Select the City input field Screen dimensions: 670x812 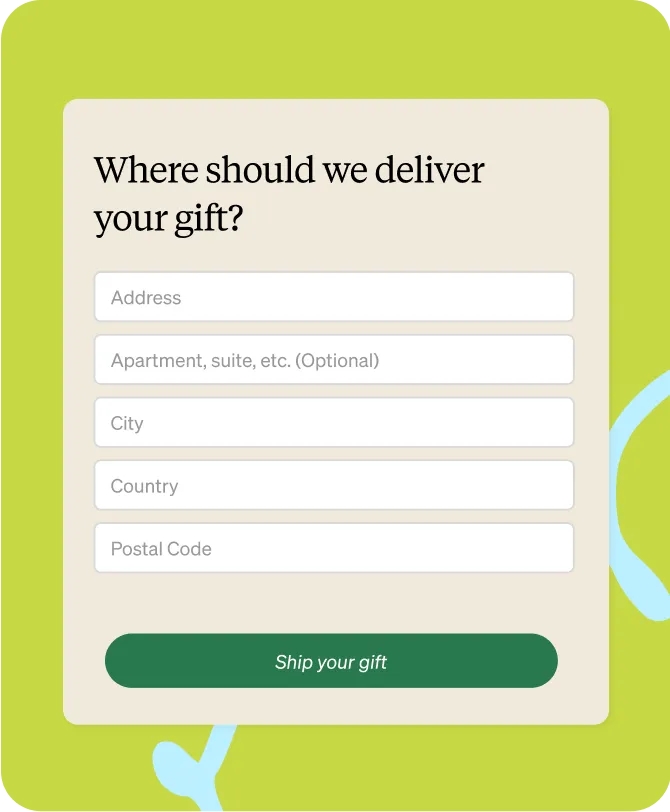point(334,423)
